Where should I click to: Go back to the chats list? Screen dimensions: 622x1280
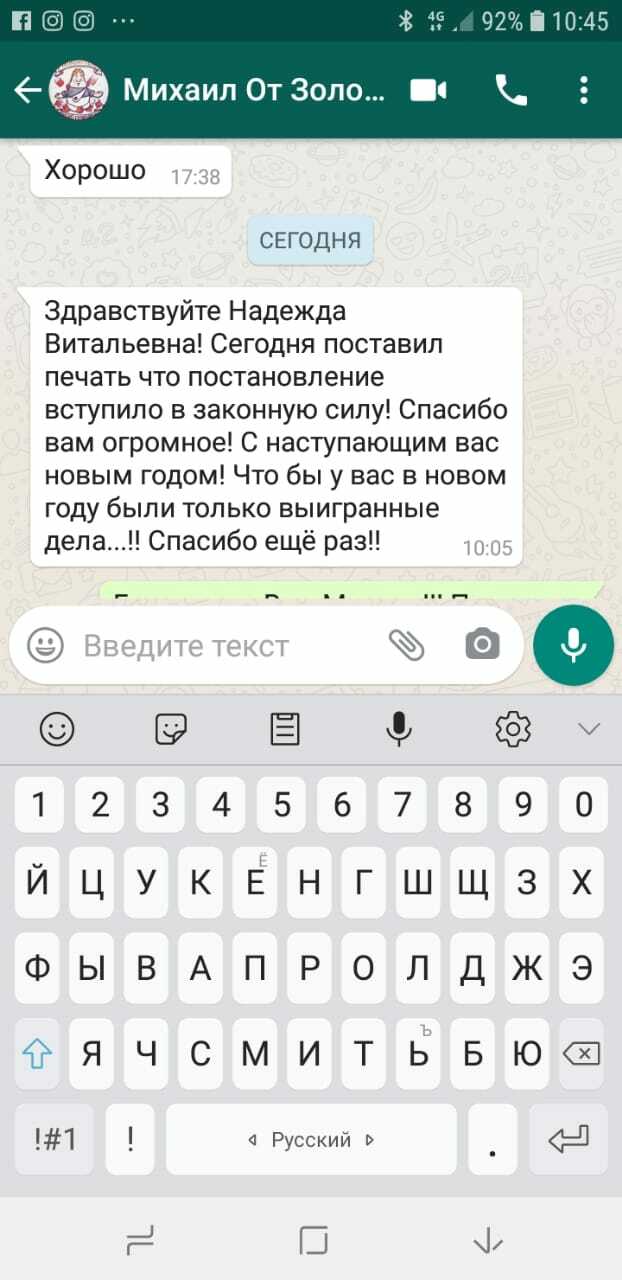(x=27, y=91)
